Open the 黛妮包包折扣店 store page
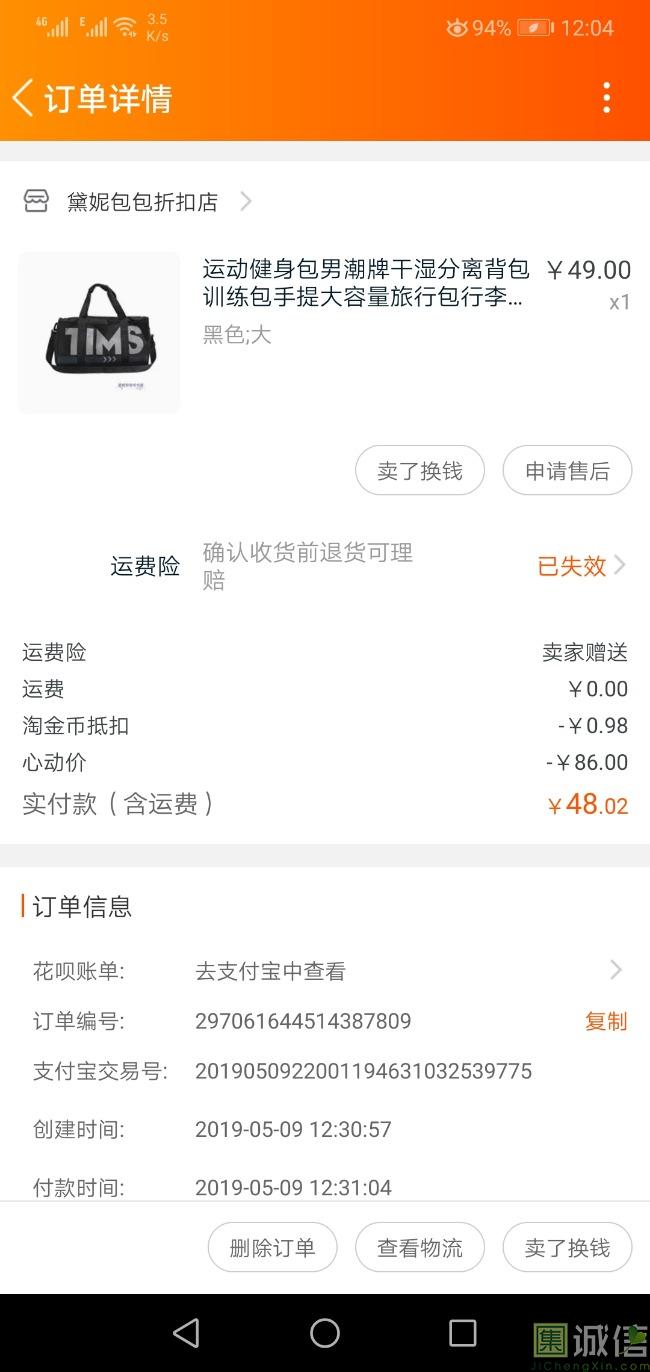Screen dimensions: 650x1372 142,202
